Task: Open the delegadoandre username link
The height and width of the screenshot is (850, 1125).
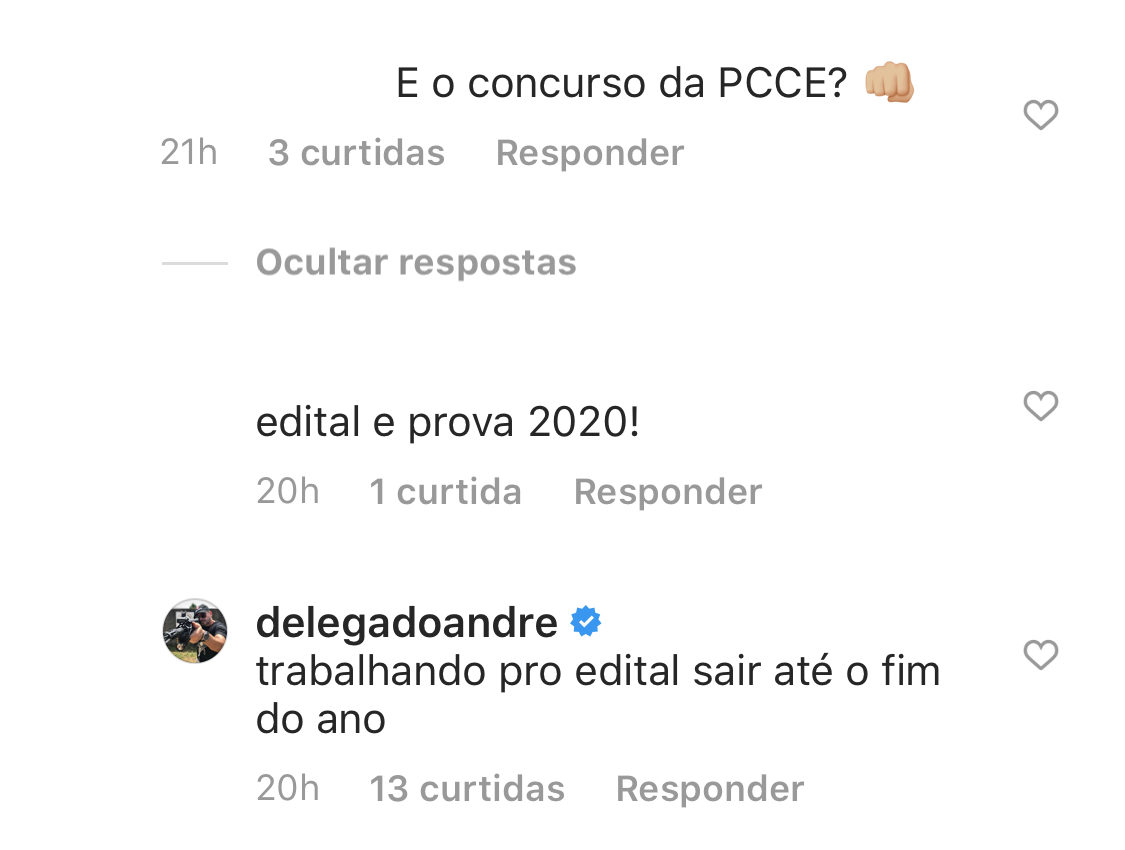Action: point(406,623)
